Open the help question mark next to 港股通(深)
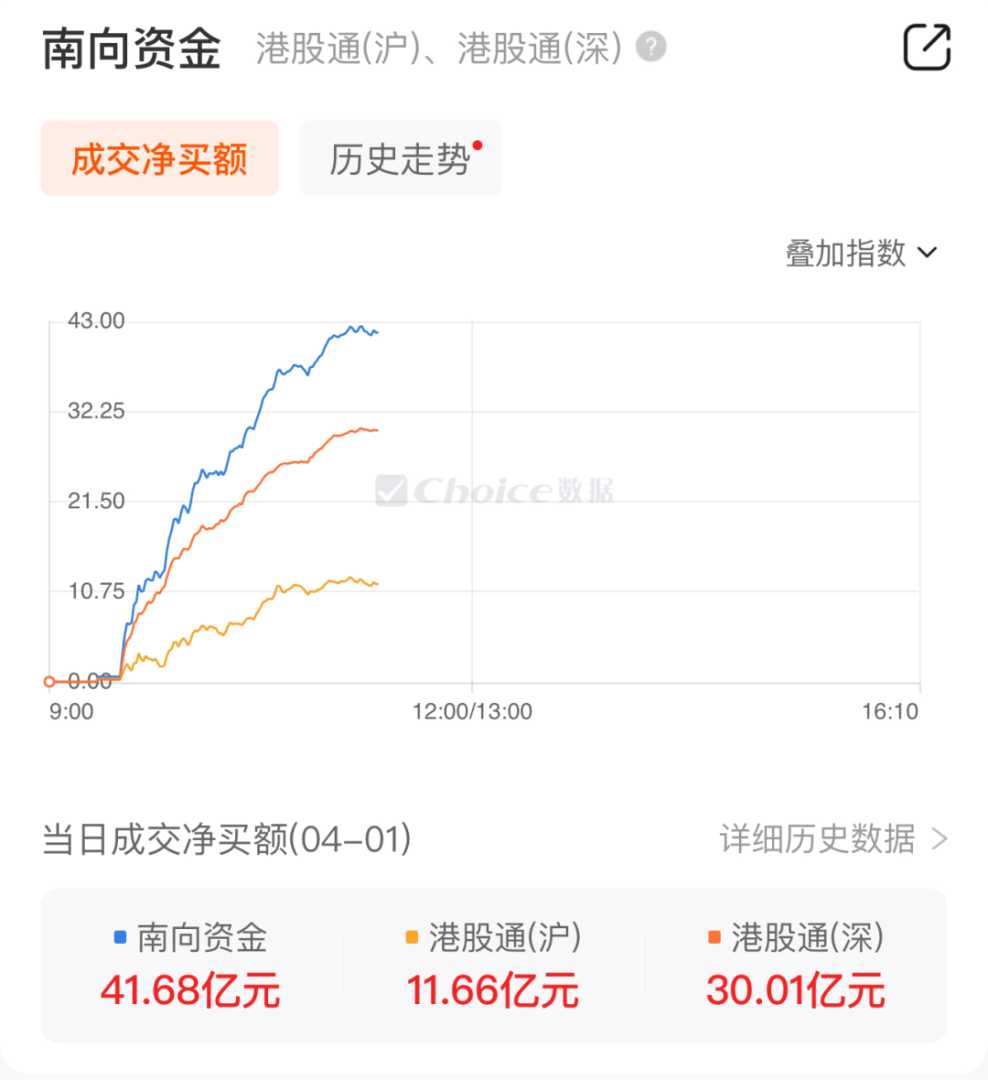This screenshot has width=988, height=1080. pos(651,47)
